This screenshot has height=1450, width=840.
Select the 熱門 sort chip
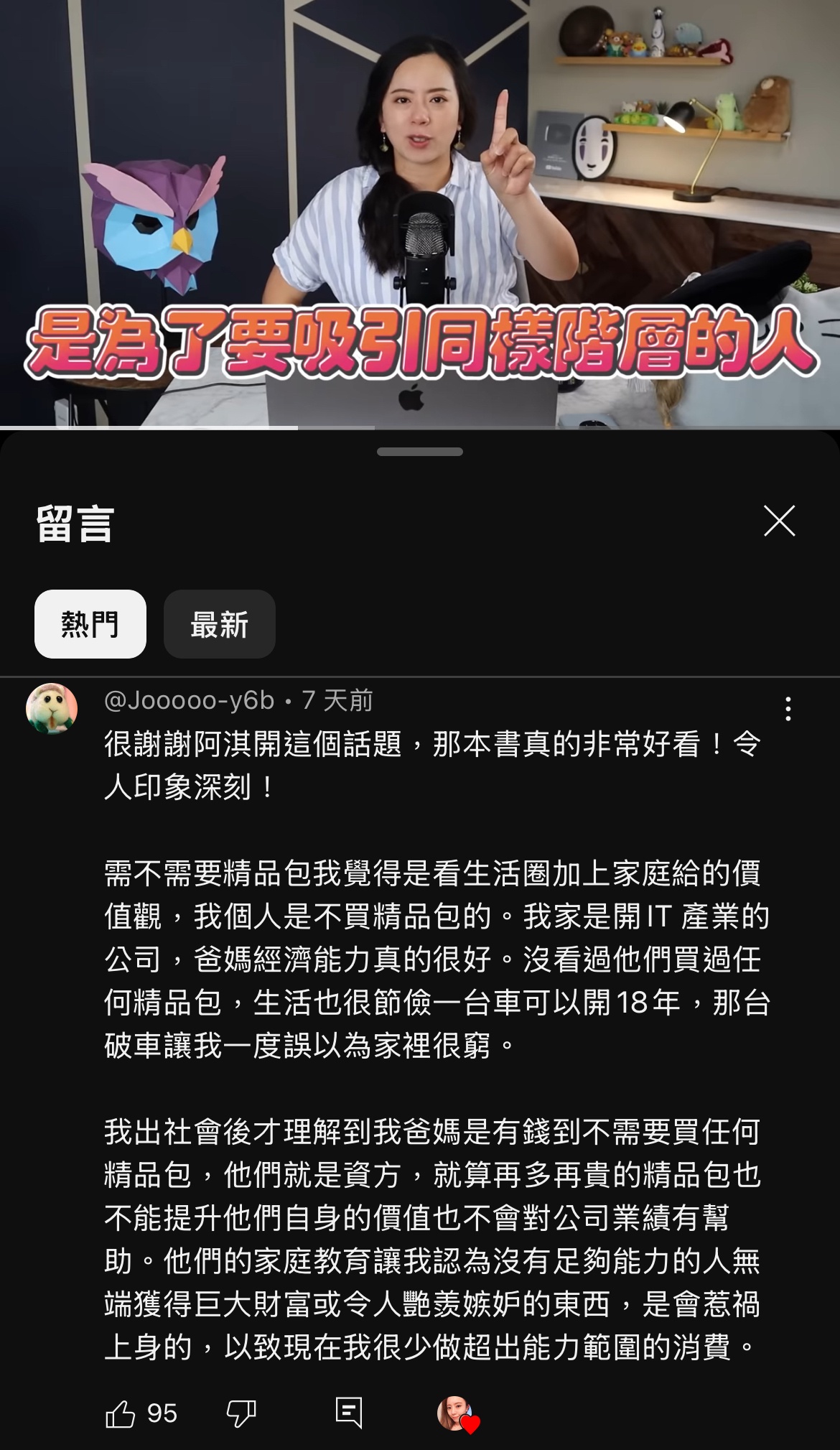(x=90, y=624)
